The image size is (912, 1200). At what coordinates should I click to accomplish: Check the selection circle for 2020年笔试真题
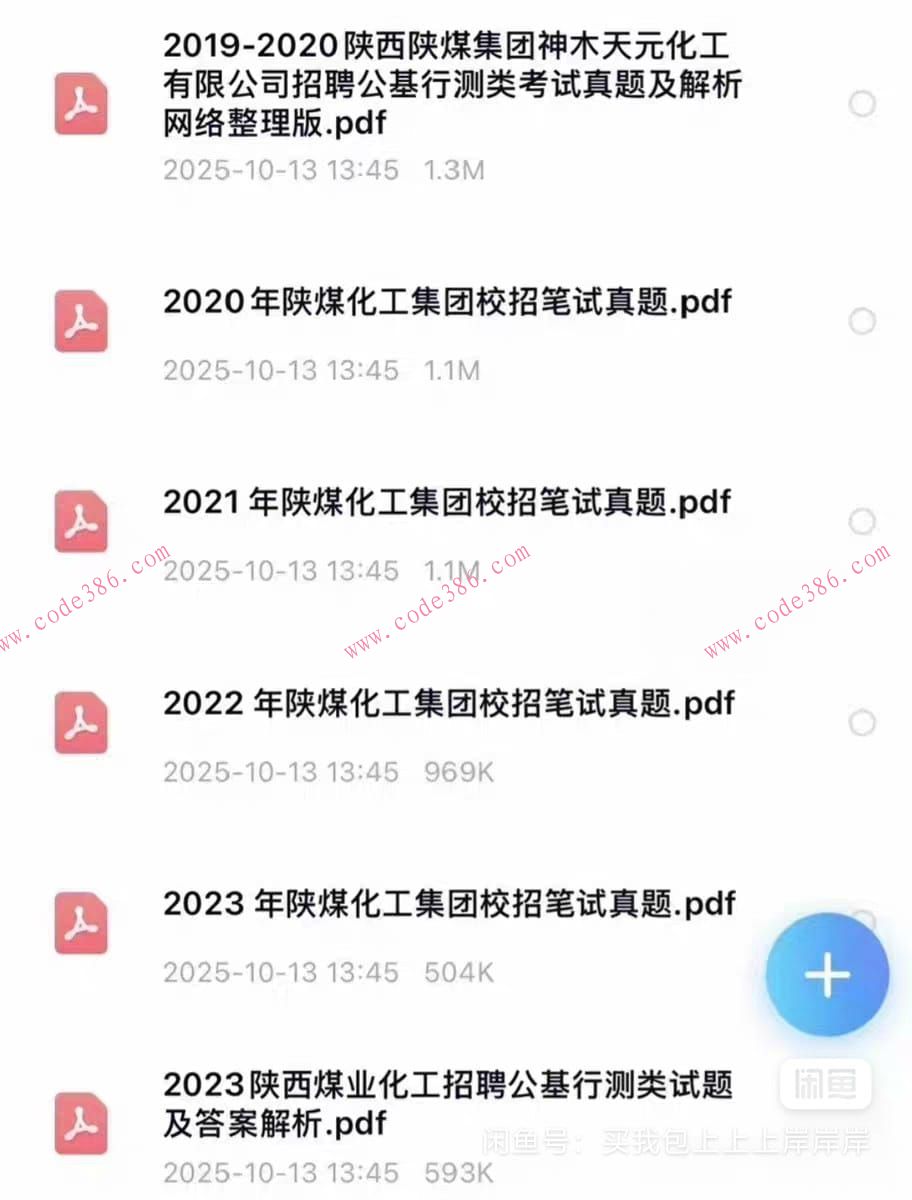862,321
